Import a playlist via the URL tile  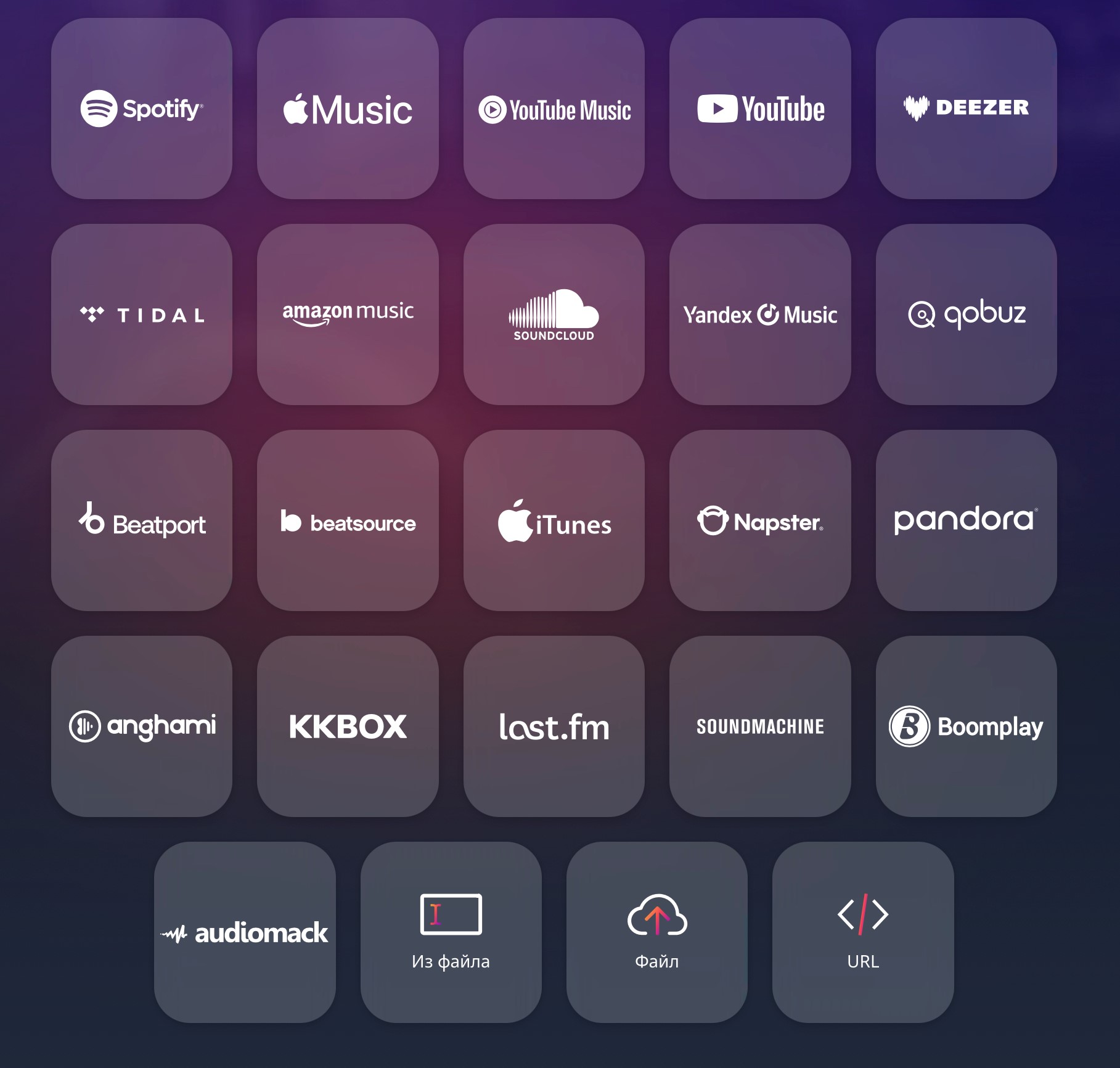pos(863,932)
